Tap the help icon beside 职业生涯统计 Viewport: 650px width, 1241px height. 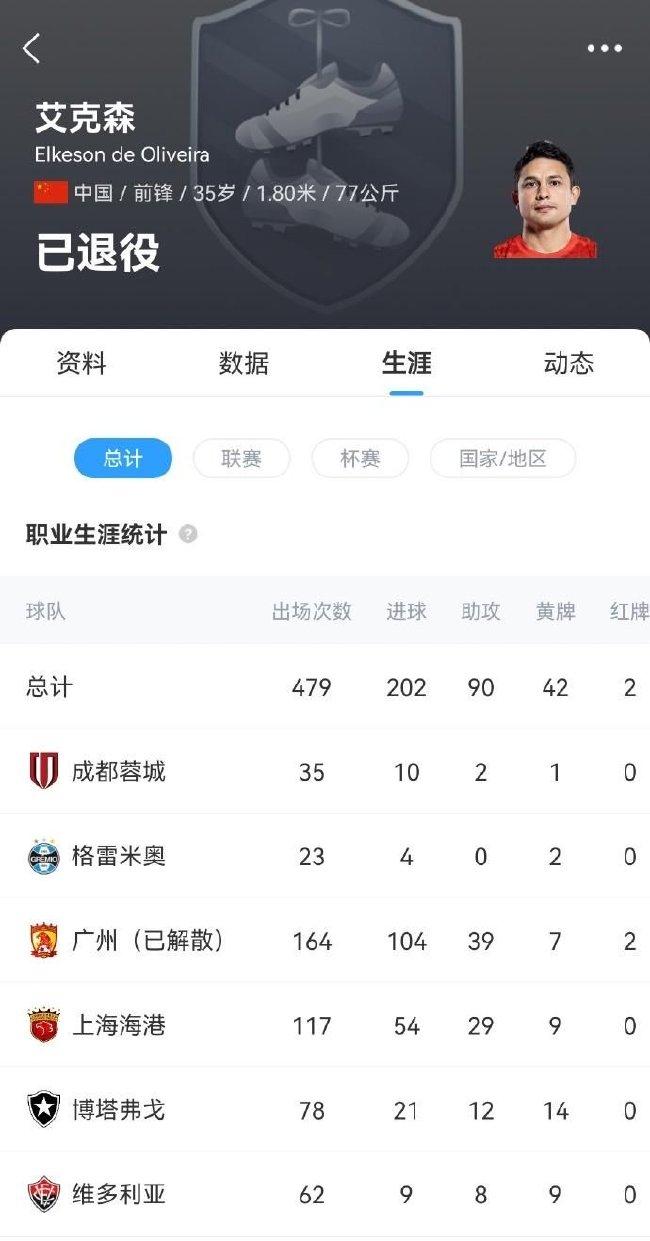click(x=188, y=534)
